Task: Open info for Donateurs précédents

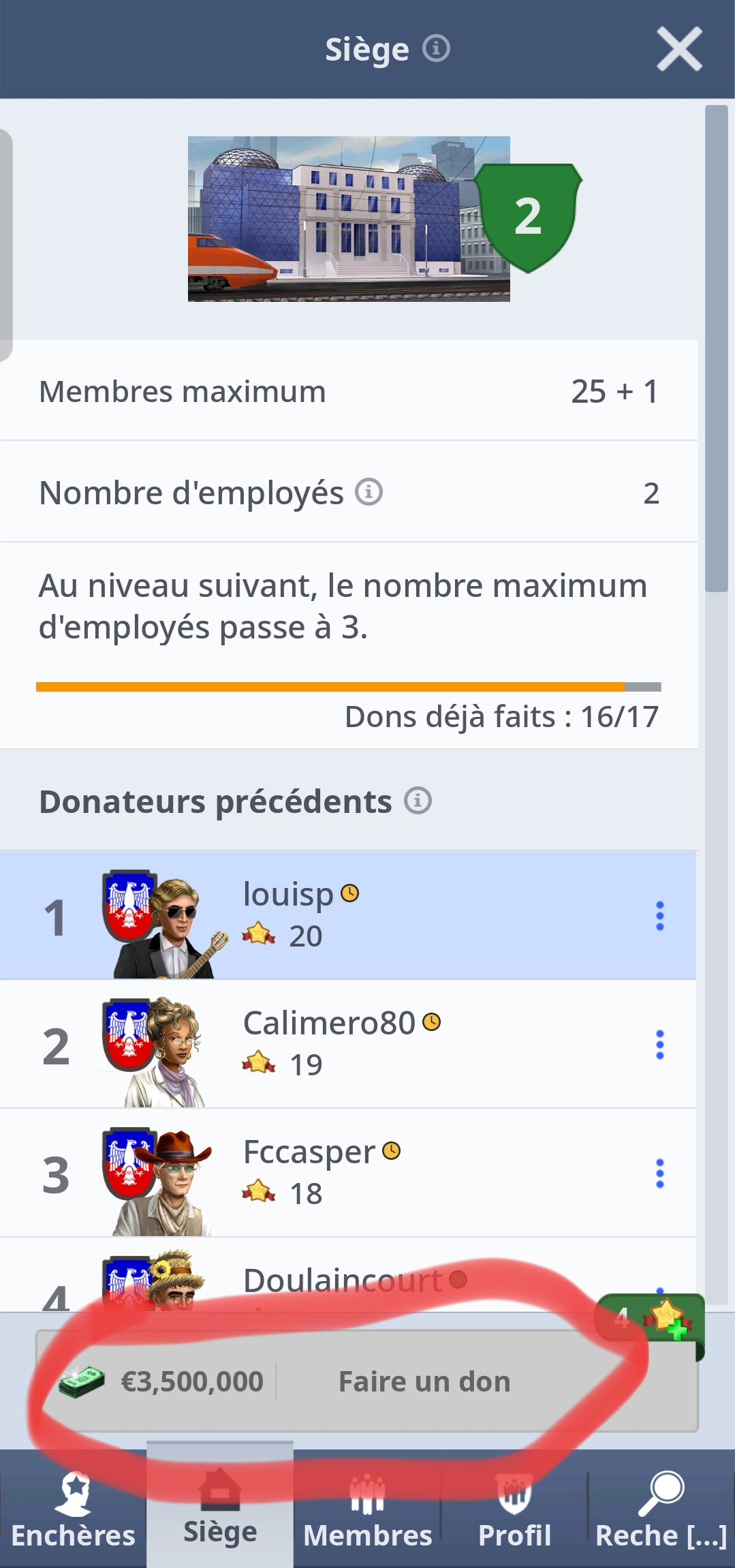Action: 418,801
